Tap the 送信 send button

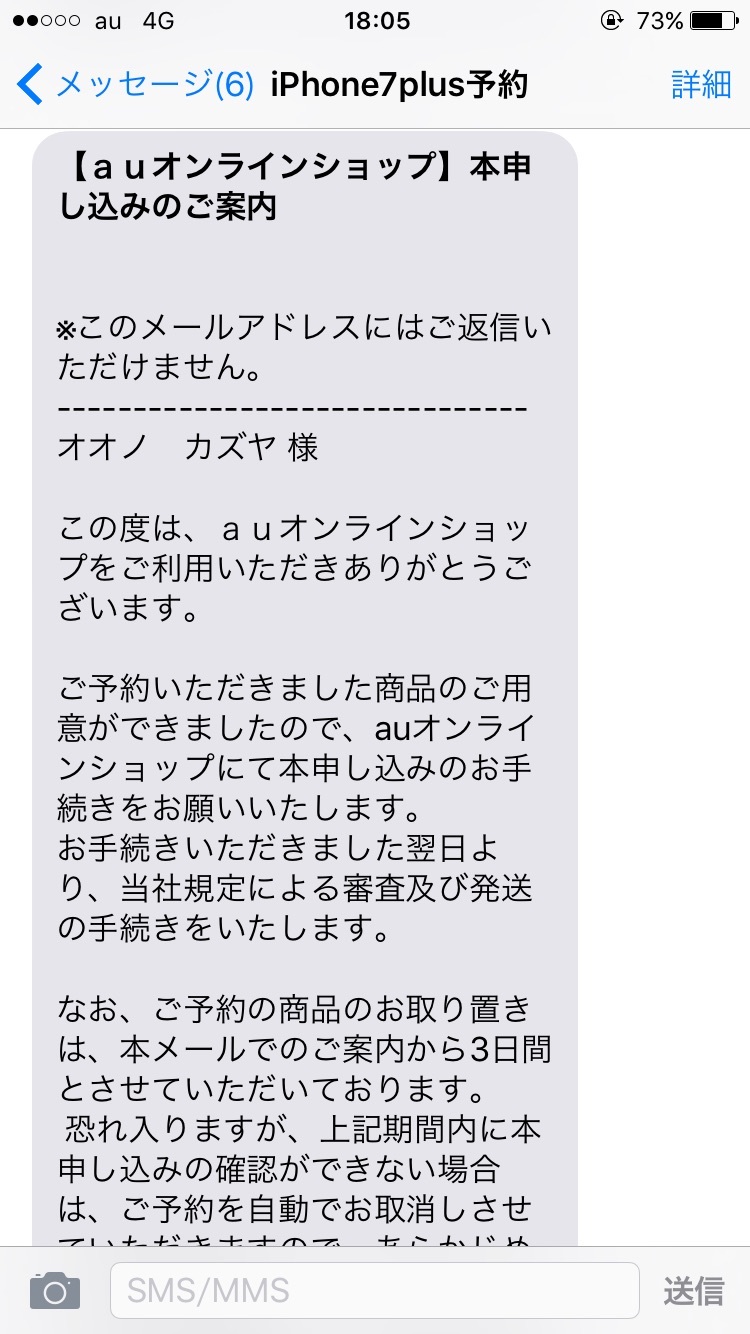[693, 1290]
